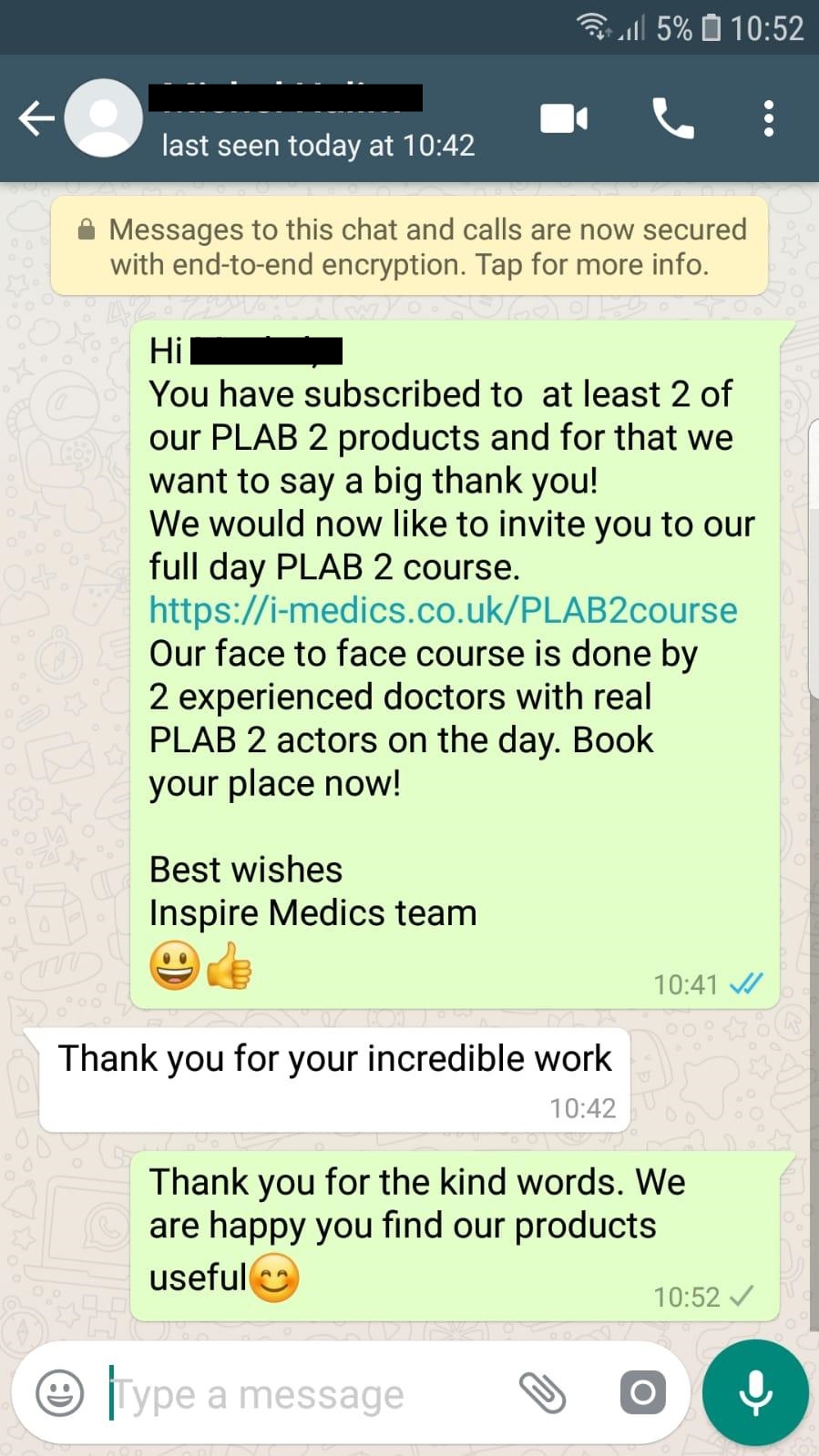Open the camera from the message bar

[642, 1393]
